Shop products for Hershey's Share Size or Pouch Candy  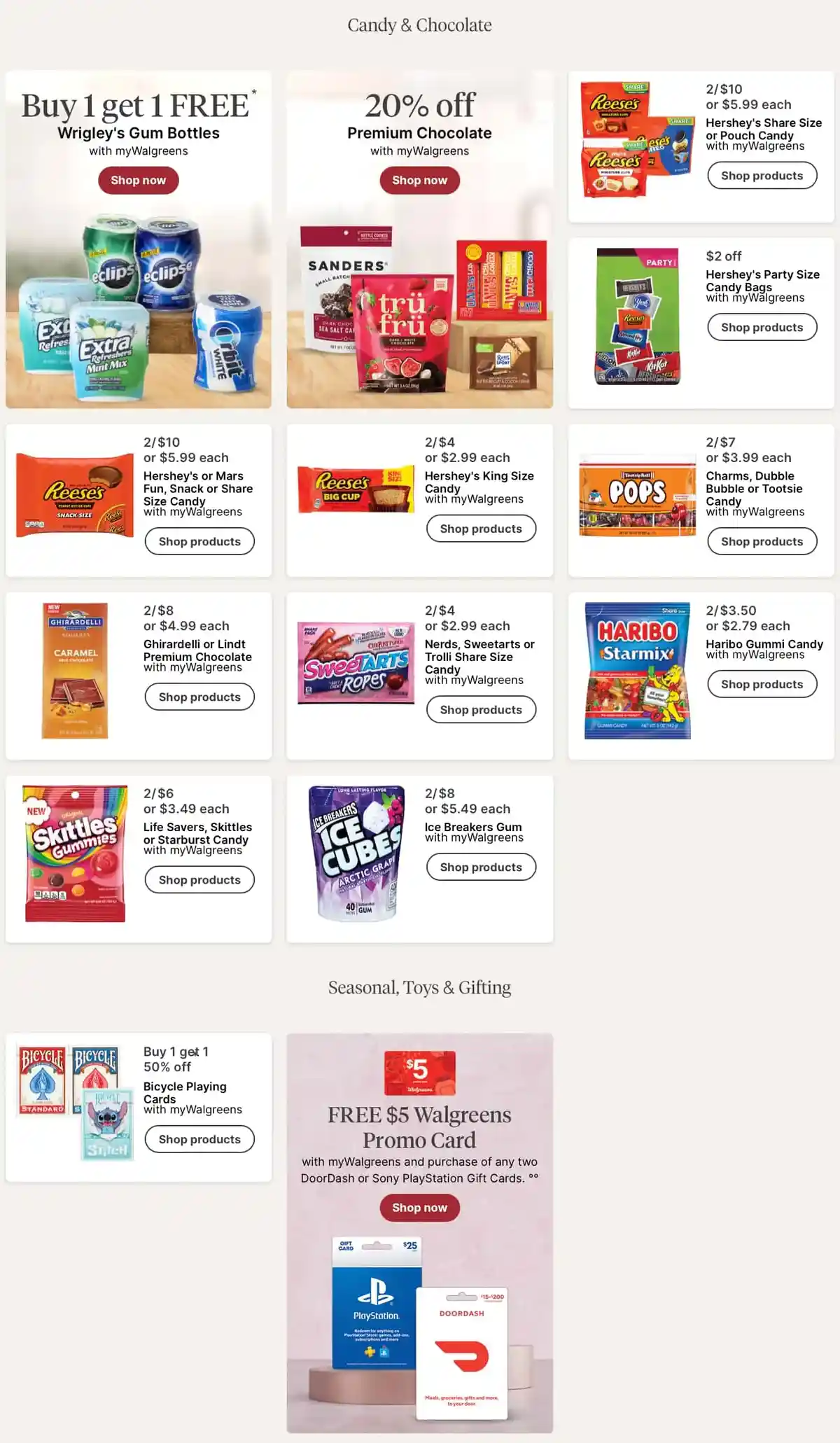[762, 176]
